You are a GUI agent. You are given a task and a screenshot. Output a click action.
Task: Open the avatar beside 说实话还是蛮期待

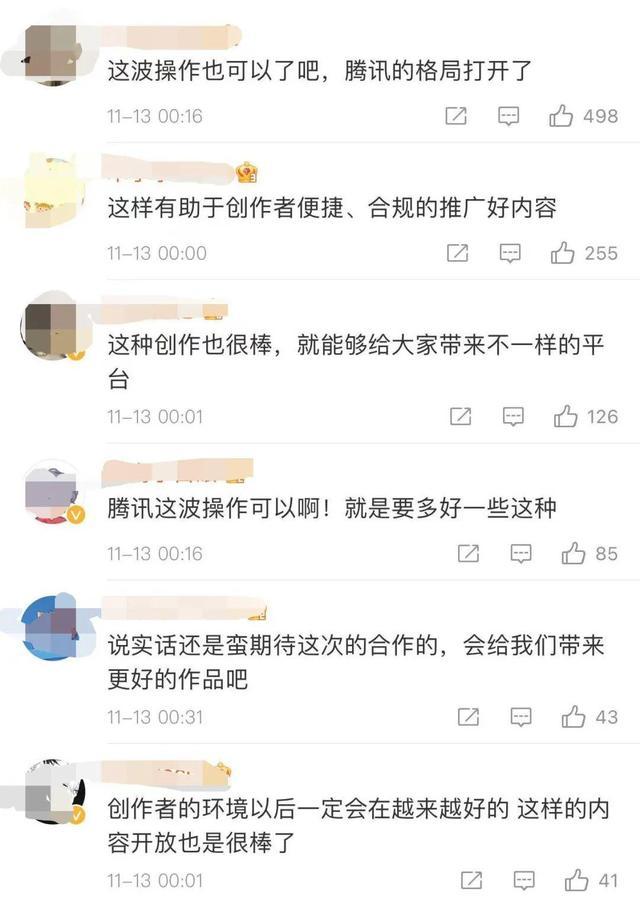(x=51, y=625)
